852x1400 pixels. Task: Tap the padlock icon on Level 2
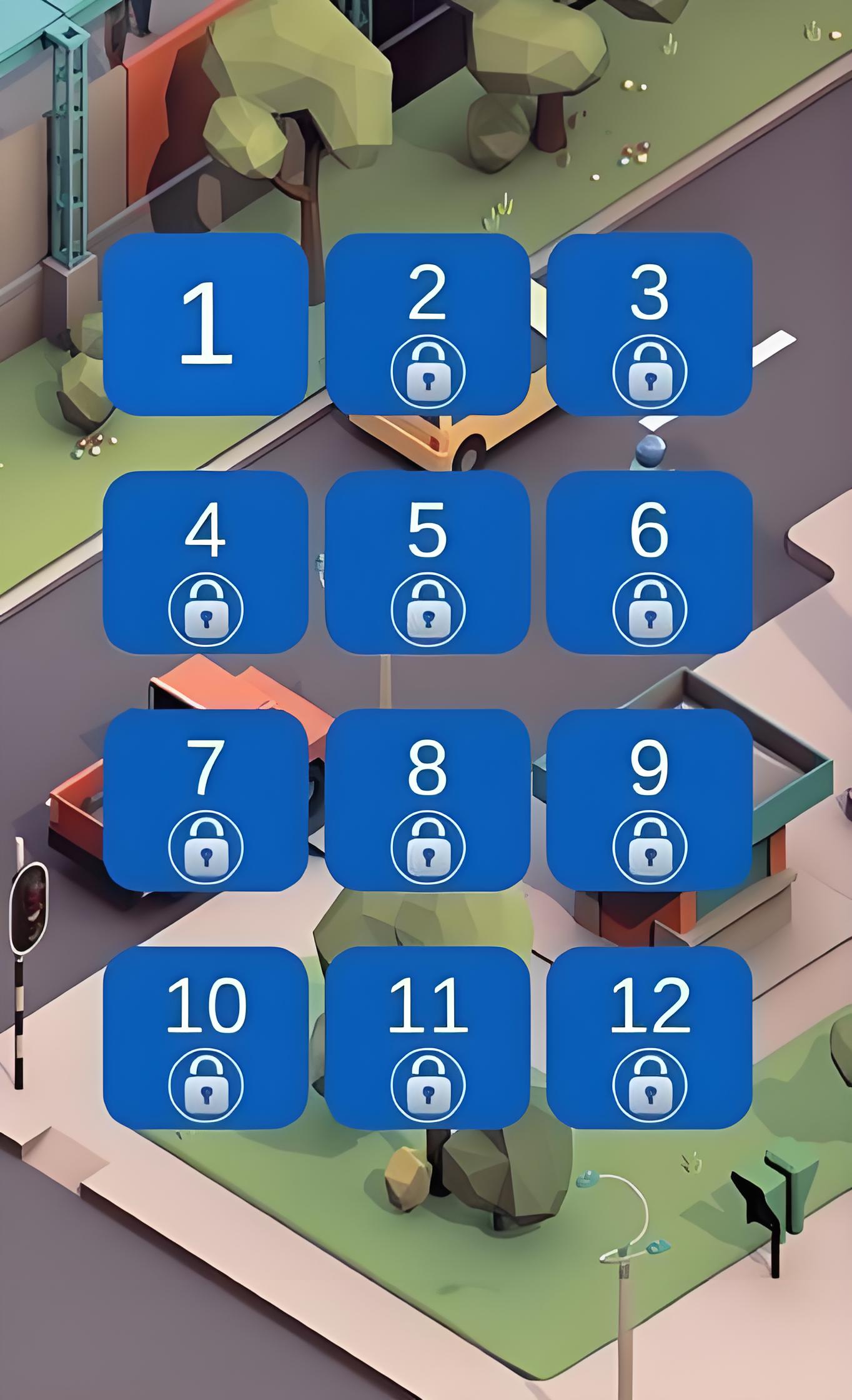click(x=428, y=372)
